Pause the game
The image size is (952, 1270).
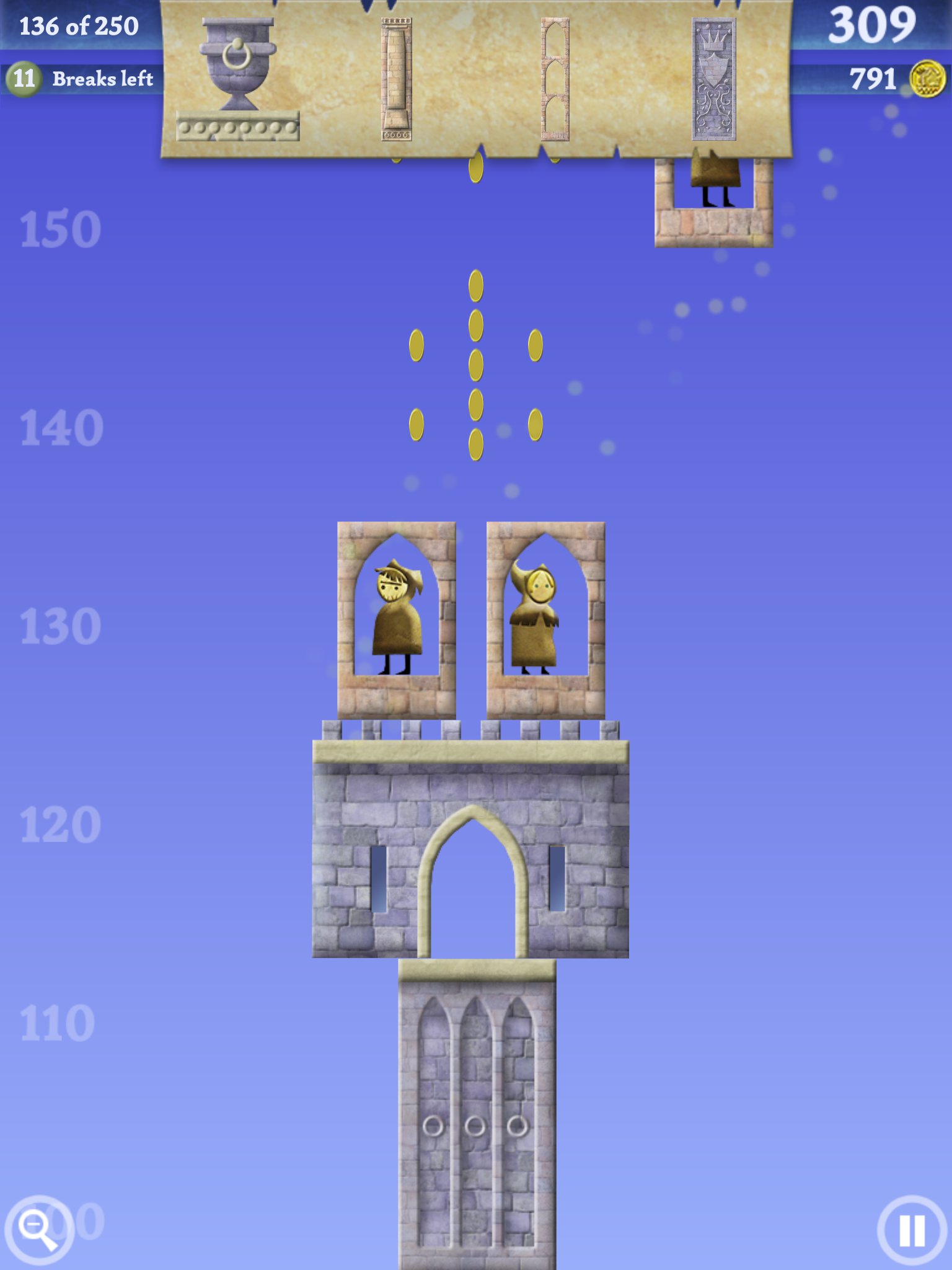(912, 1230)
